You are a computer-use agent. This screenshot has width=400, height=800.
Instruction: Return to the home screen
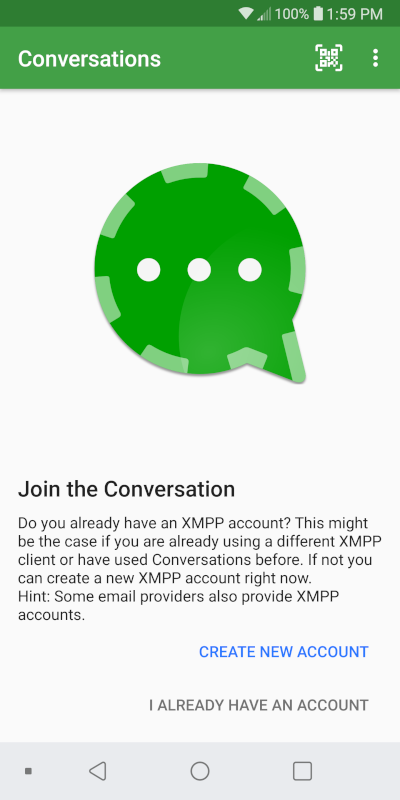[200, 771]
